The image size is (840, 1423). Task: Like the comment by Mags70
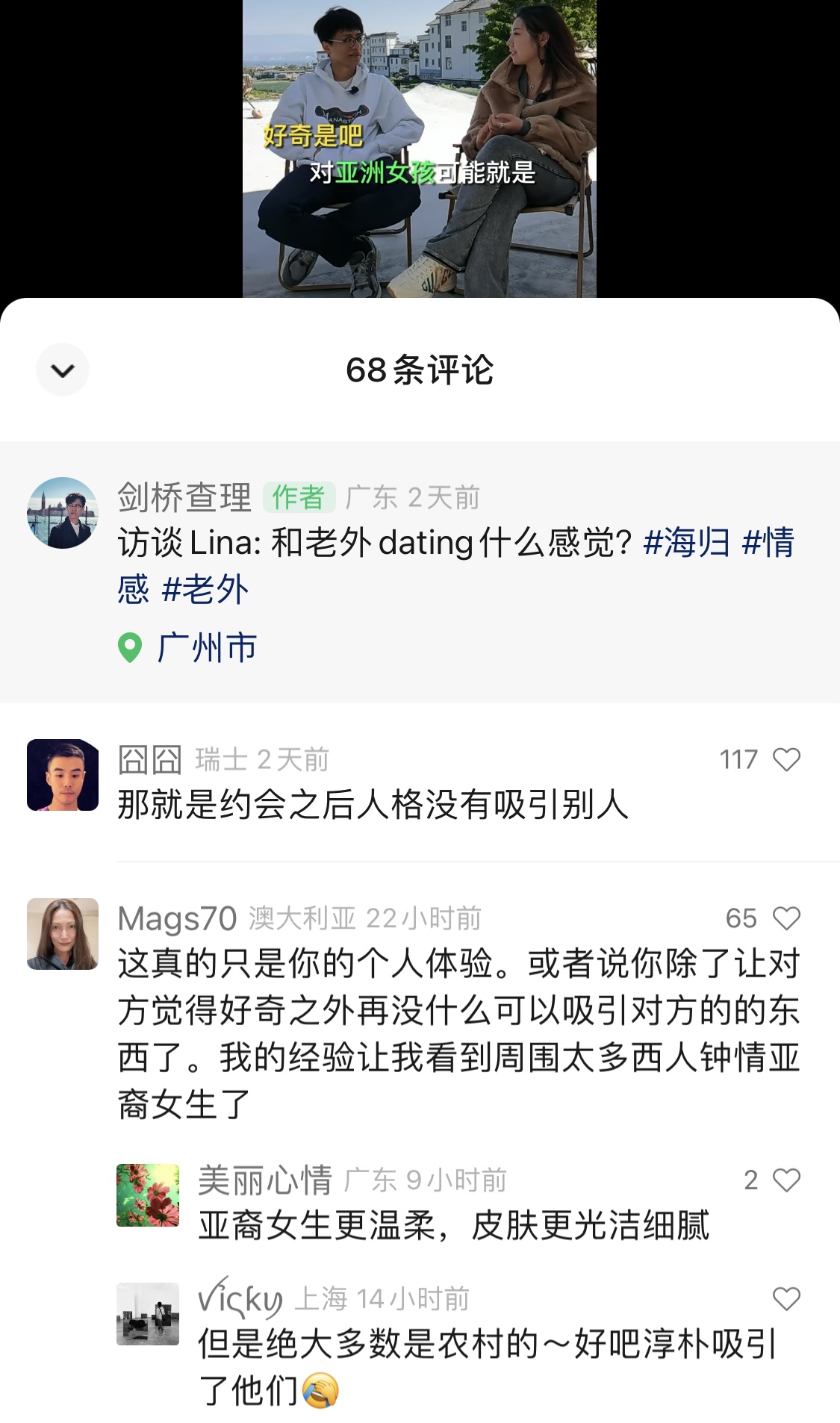pyautogui.click(x=786, y=918)
